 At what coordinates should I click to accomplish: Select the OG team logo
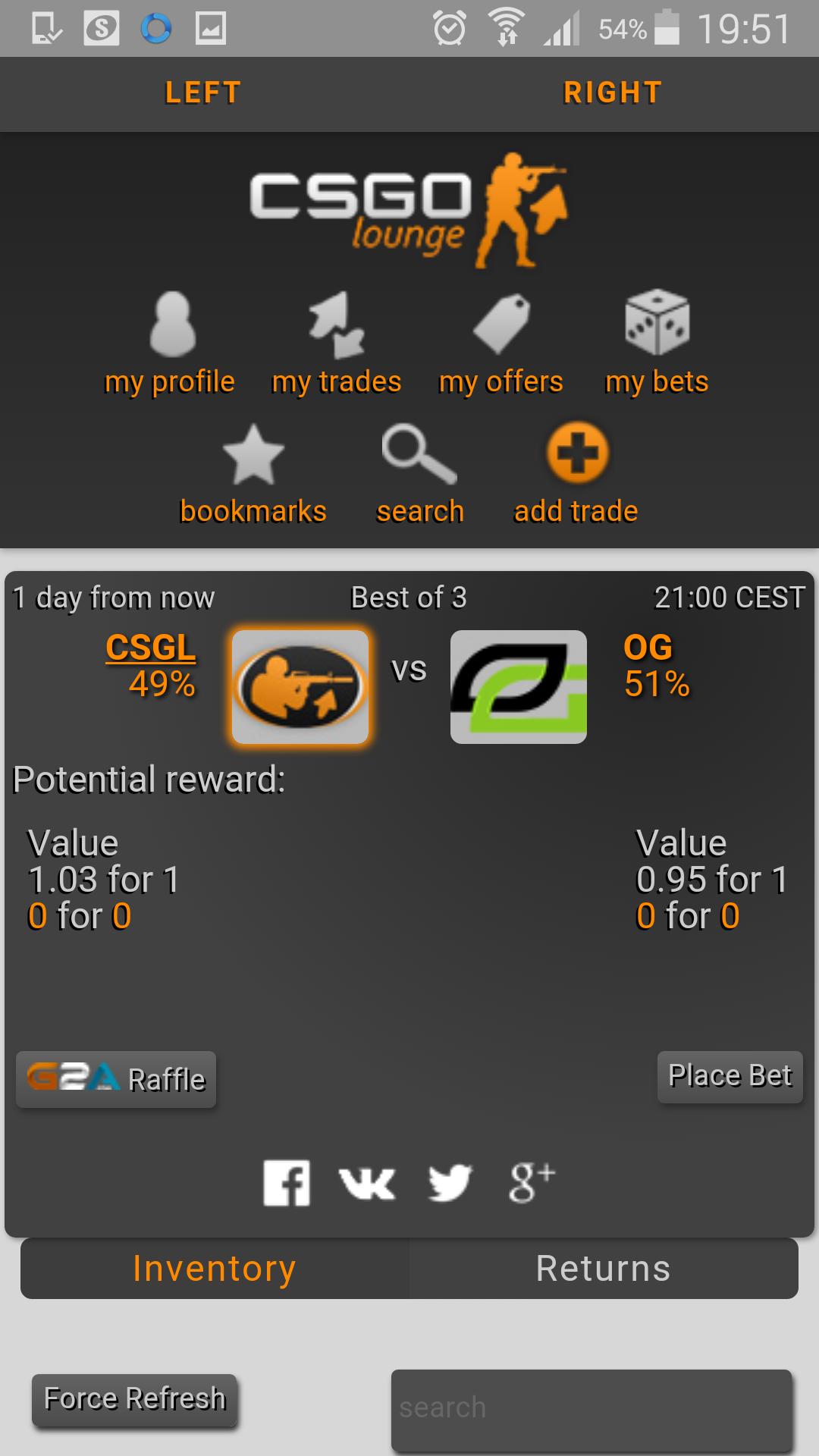(x=519, y=687)
